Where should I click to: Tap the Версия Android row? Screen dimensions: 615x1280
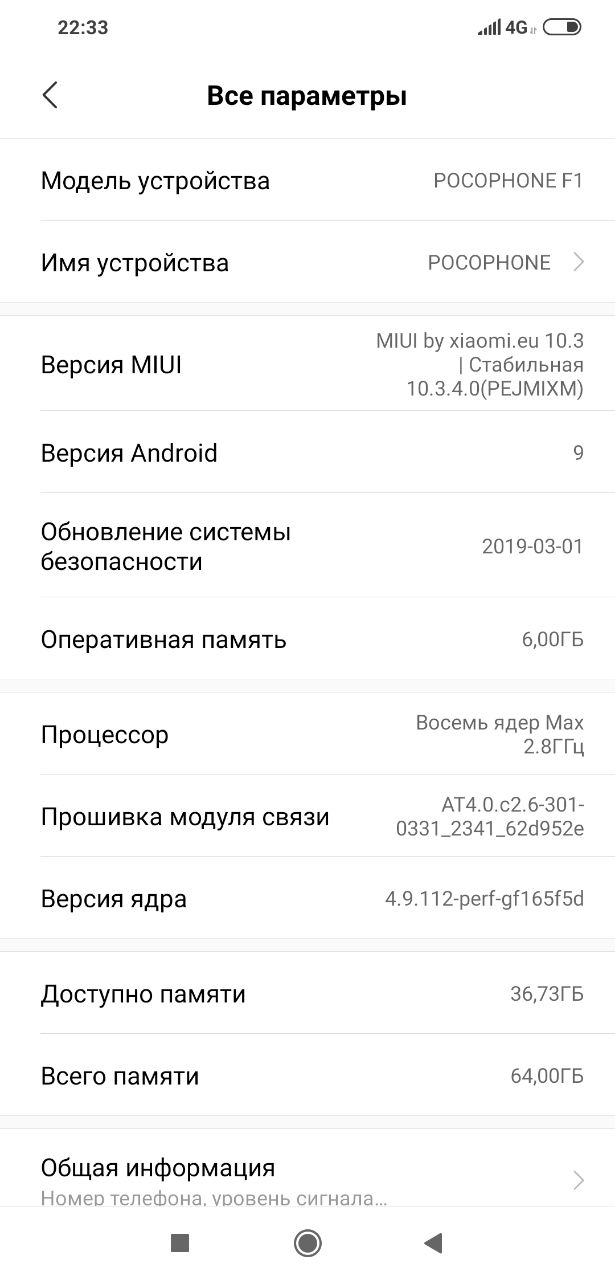[307, 453]
